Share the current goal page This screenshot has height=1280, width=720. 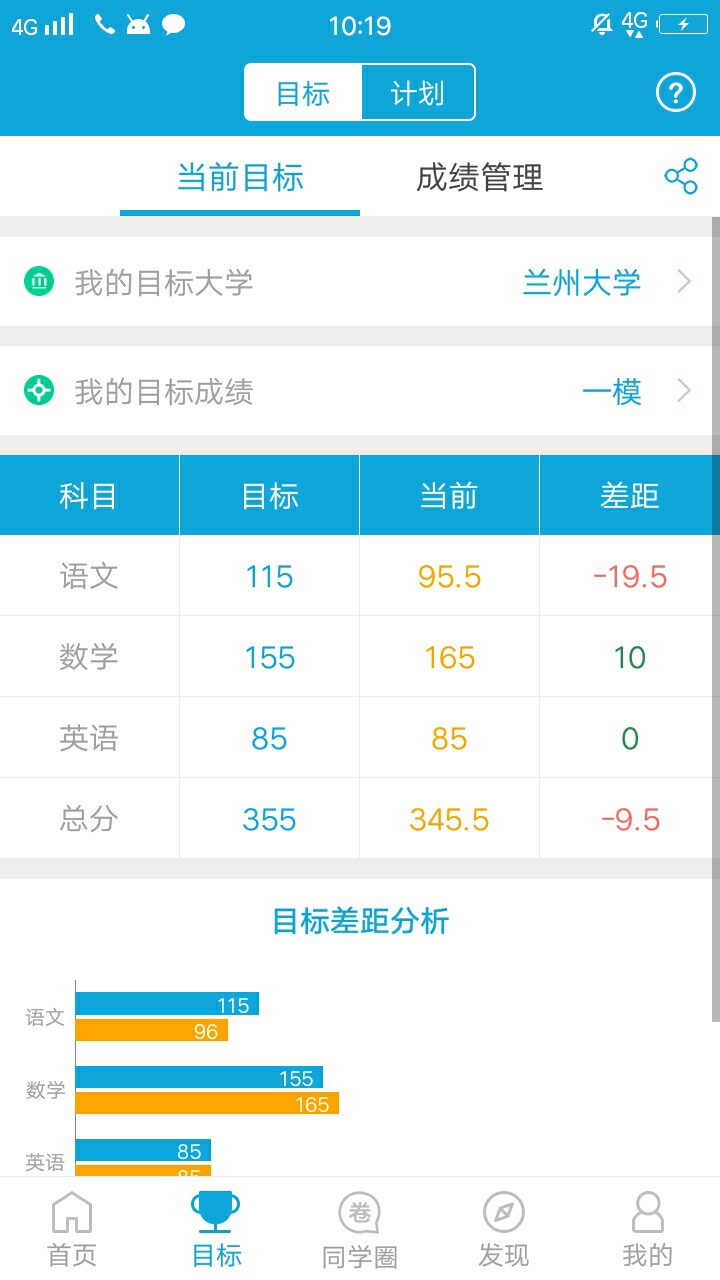click(x=681, y=177)
